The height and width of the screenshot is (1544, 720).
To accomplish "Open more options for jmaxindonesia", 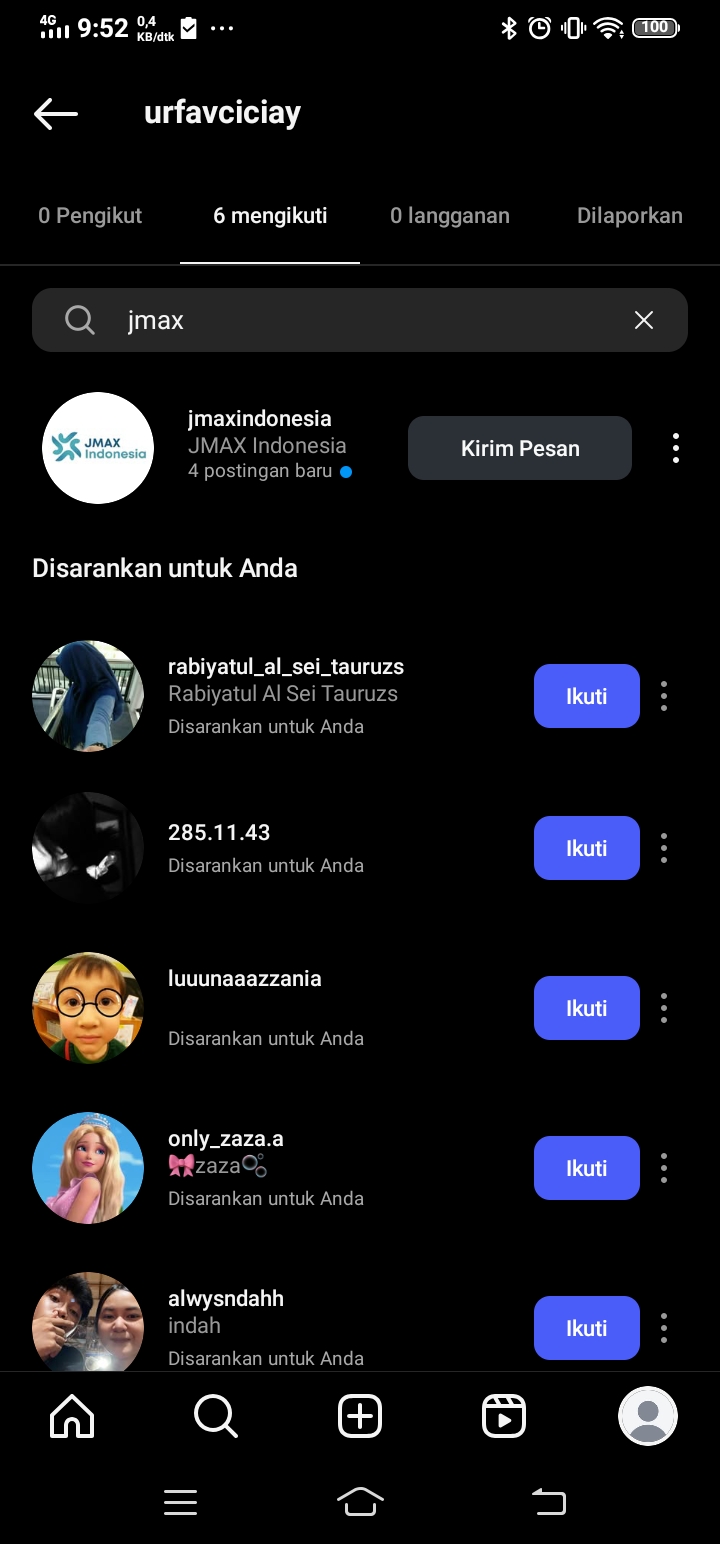I will (676, 448).
